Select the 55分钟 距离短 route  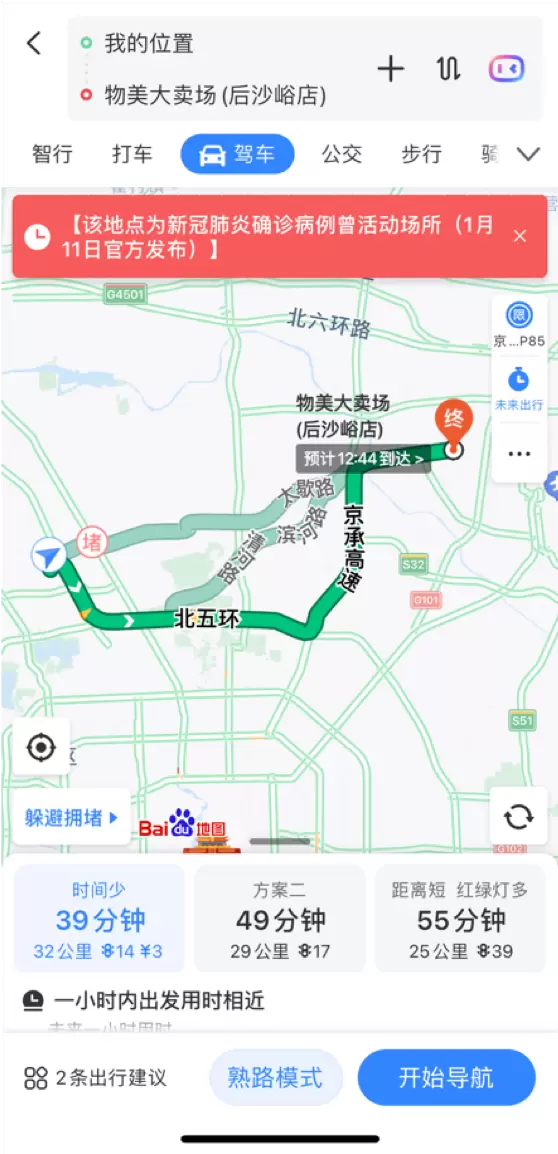pos(461,918)
